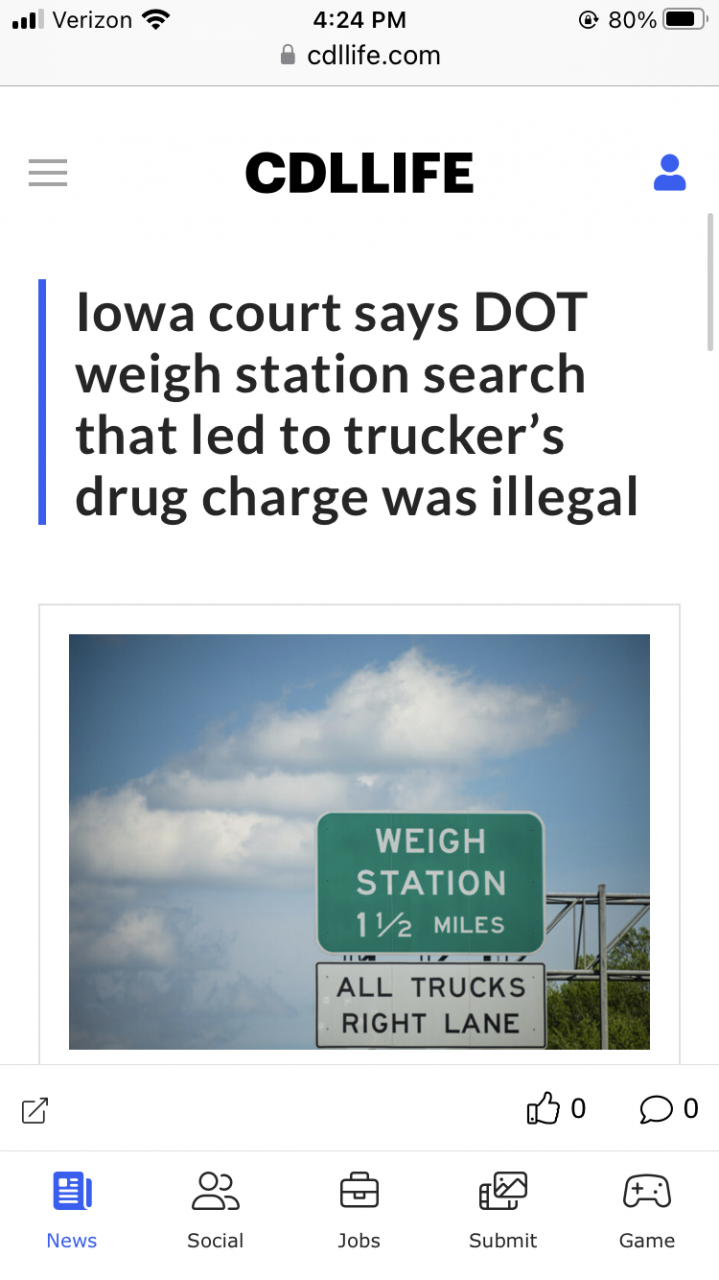Screen dimensions: 719x1280
Task: Open the comments for this article
Action: pos(656,1109)
